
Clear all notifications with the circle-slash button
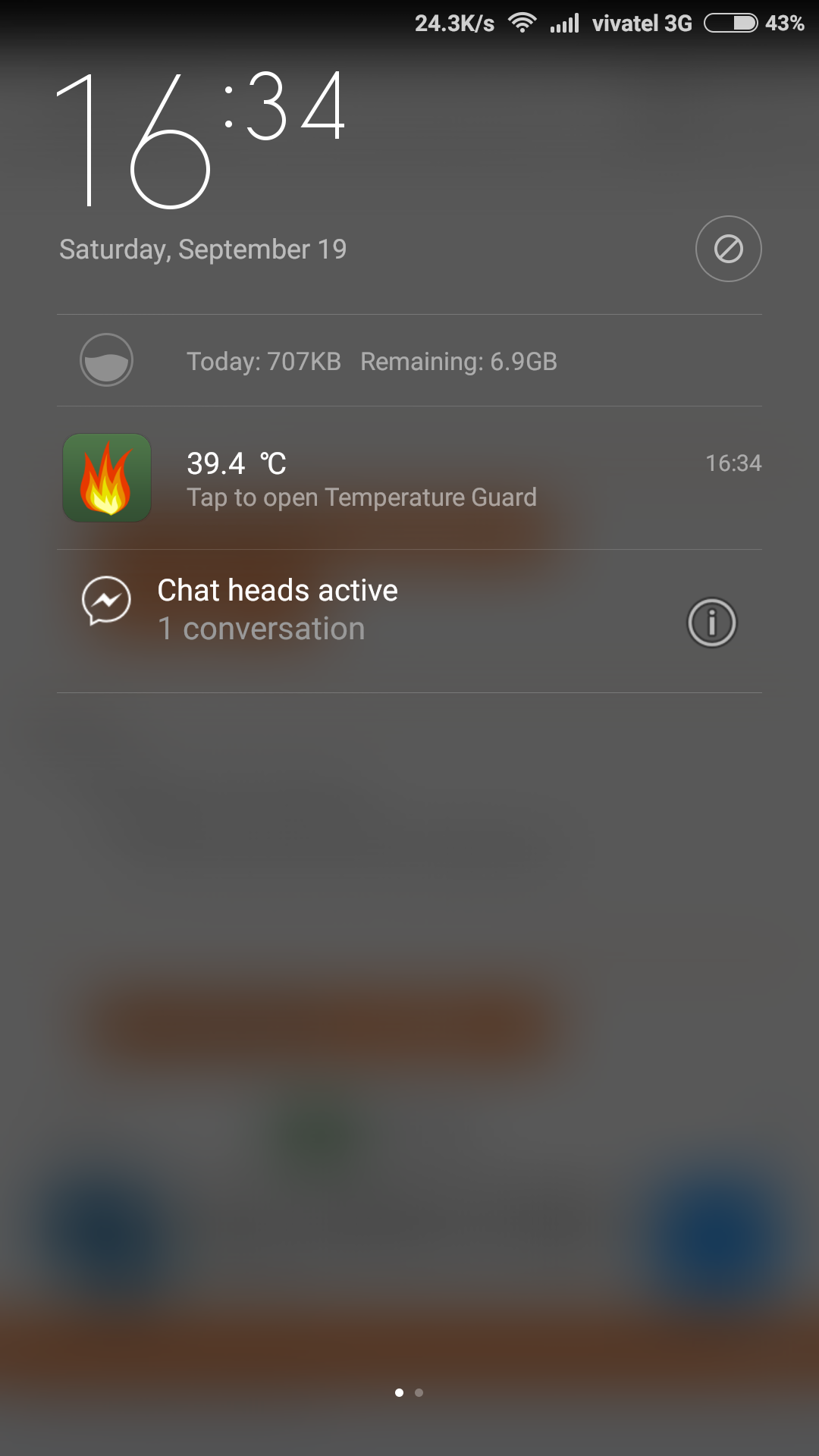[x=728, y=249]
